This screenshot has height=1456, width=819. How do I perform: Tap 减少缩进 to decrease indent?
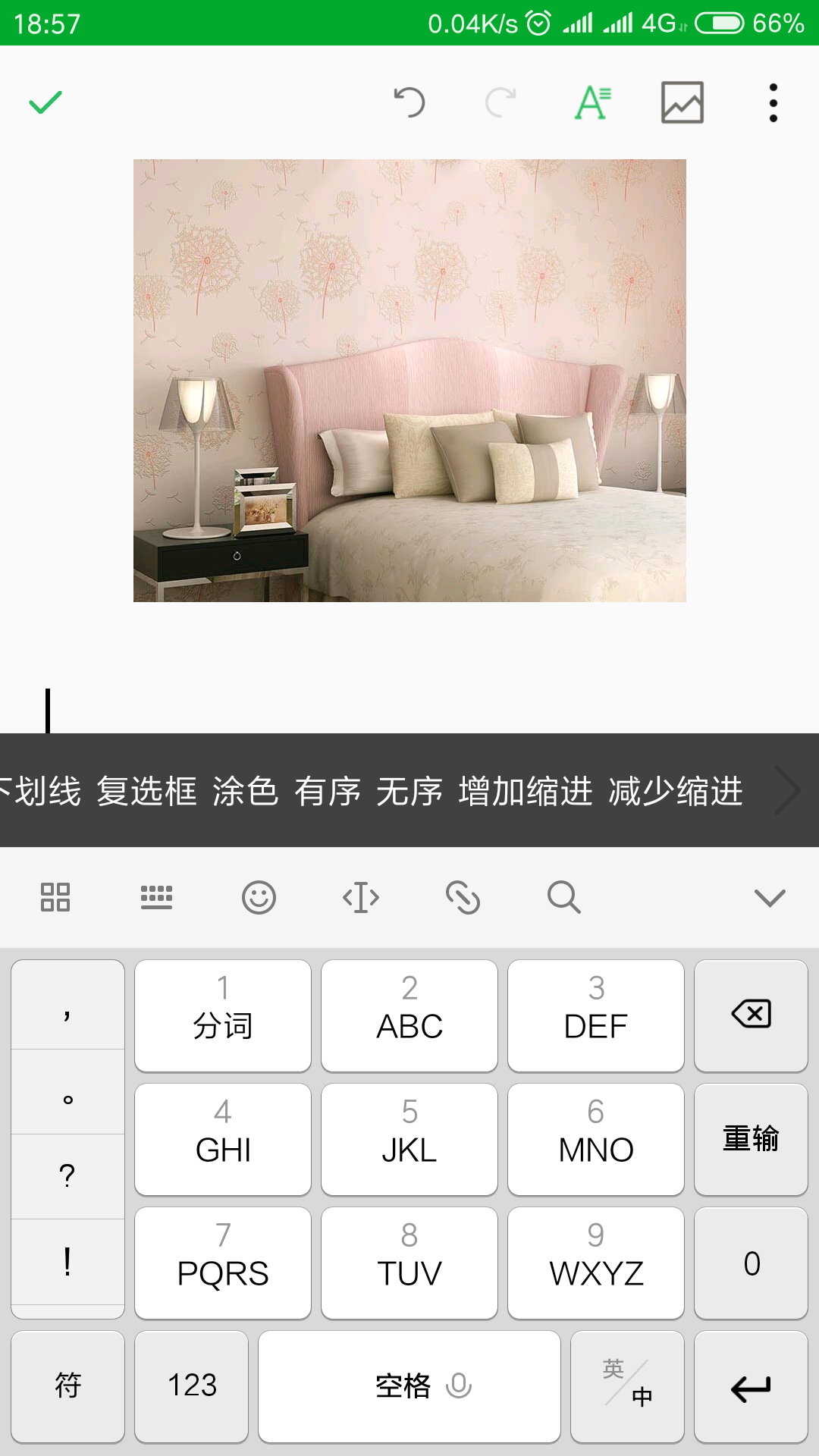[675, 791]
